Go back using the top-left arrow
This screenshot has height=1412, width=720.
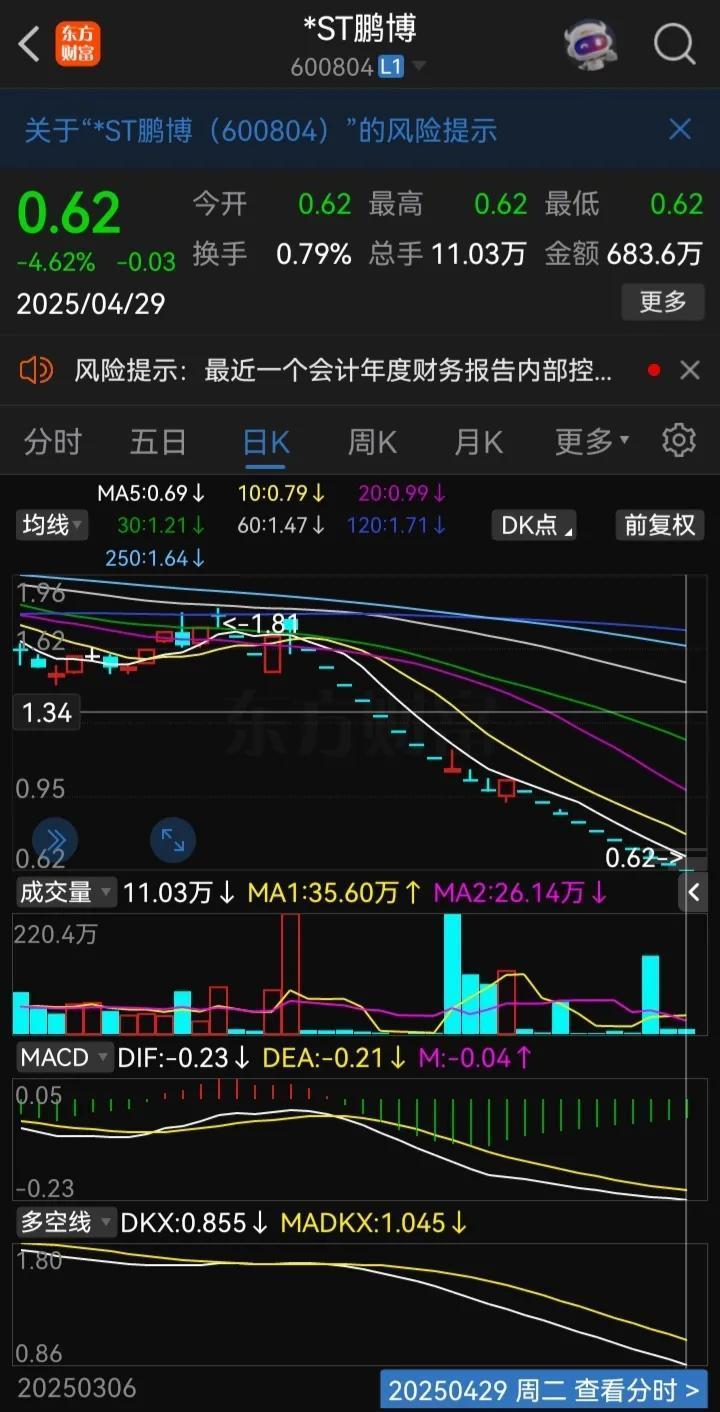[30, 44]
